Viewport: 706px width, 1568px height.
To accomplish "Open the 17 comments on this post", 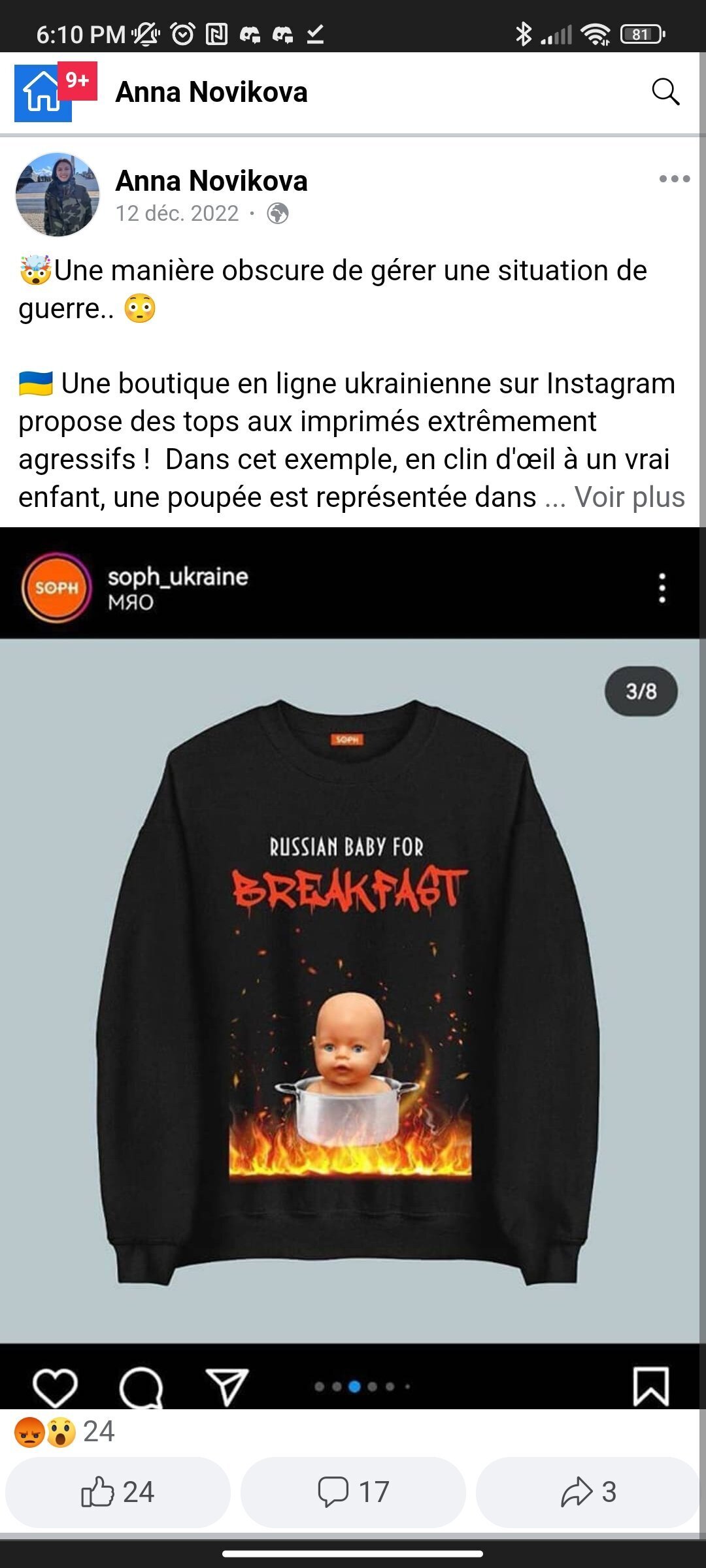I will coord(353,1492).
